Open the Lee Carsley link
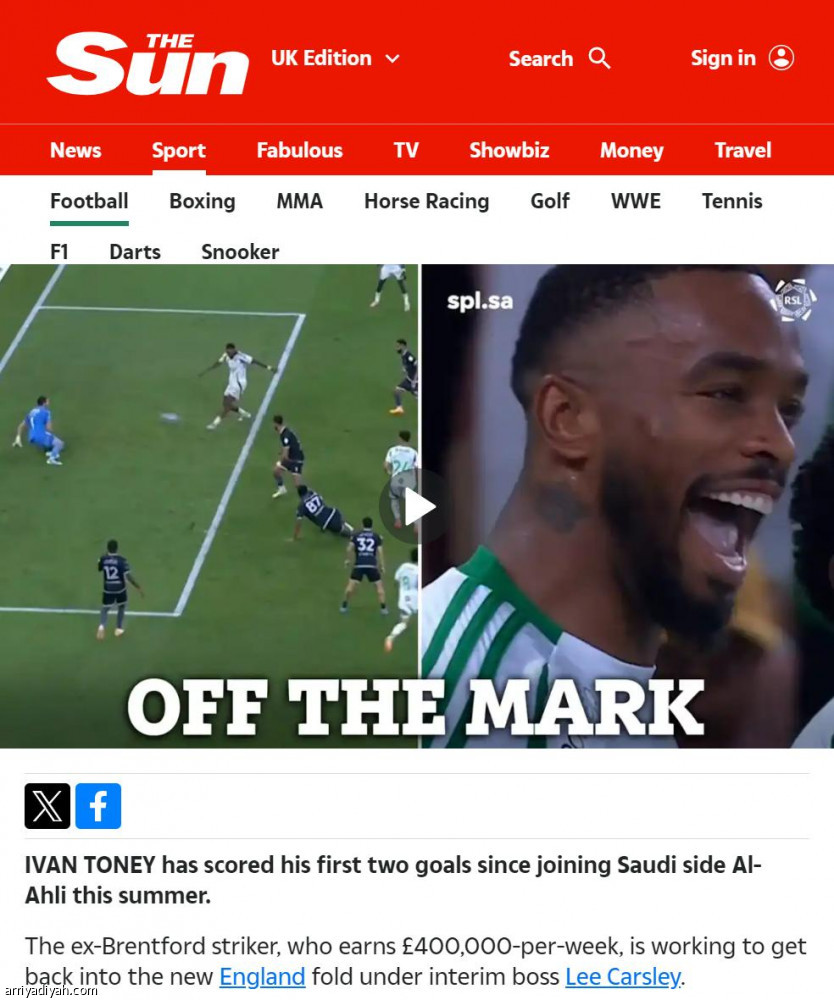834x1000 pixels. point(622,976)
